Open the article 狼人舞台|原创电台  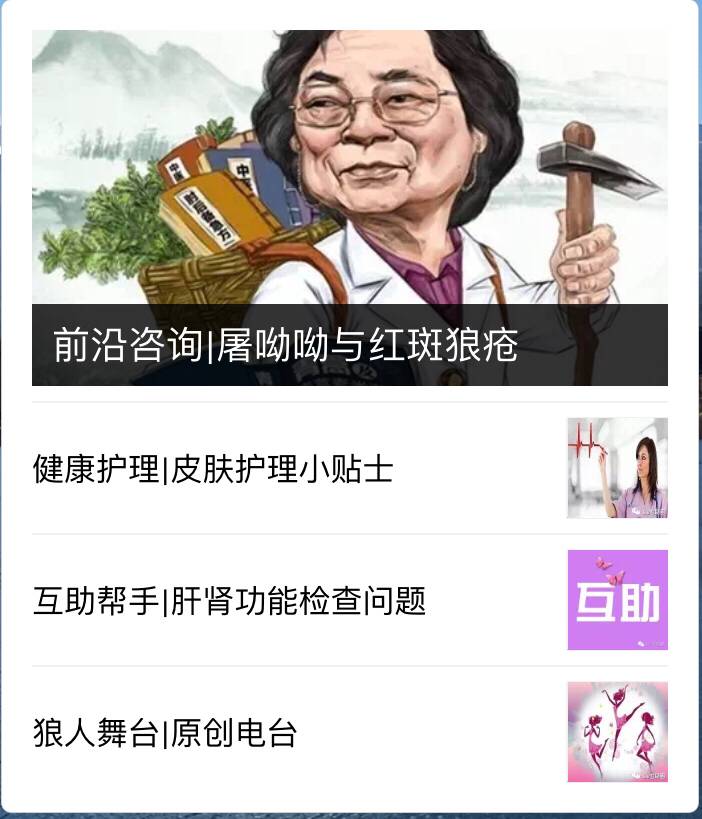(x=166, y=732)
